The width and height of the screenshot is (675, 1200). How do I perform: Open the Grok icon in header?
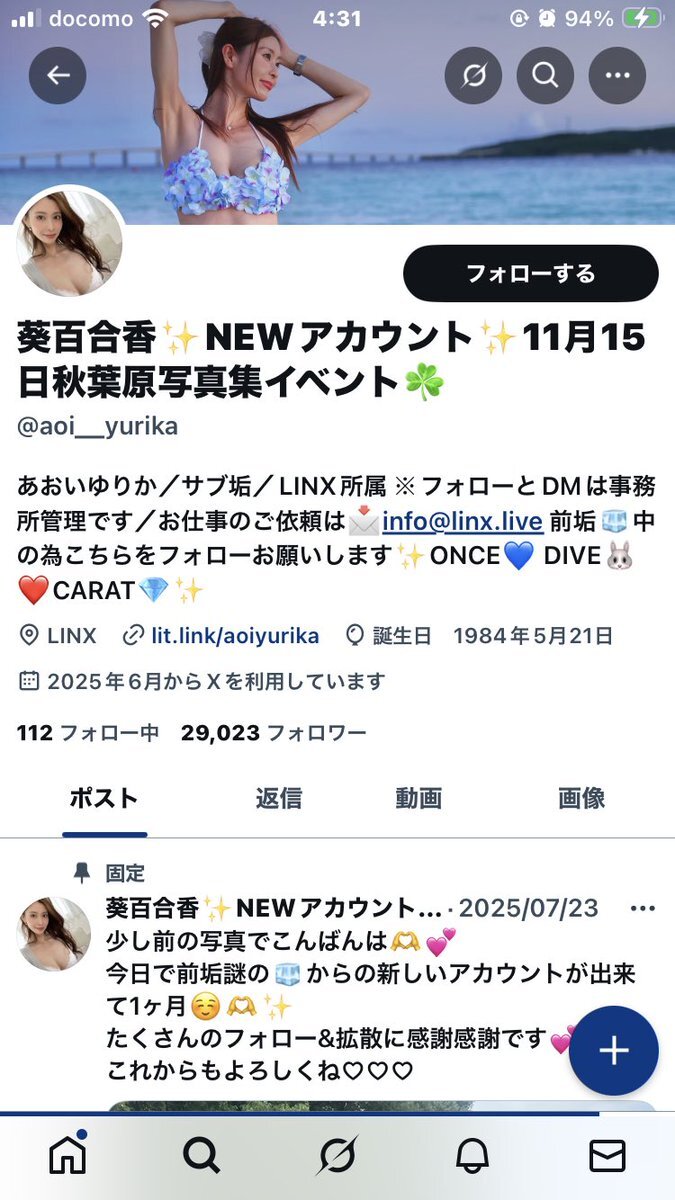(473, 76)
